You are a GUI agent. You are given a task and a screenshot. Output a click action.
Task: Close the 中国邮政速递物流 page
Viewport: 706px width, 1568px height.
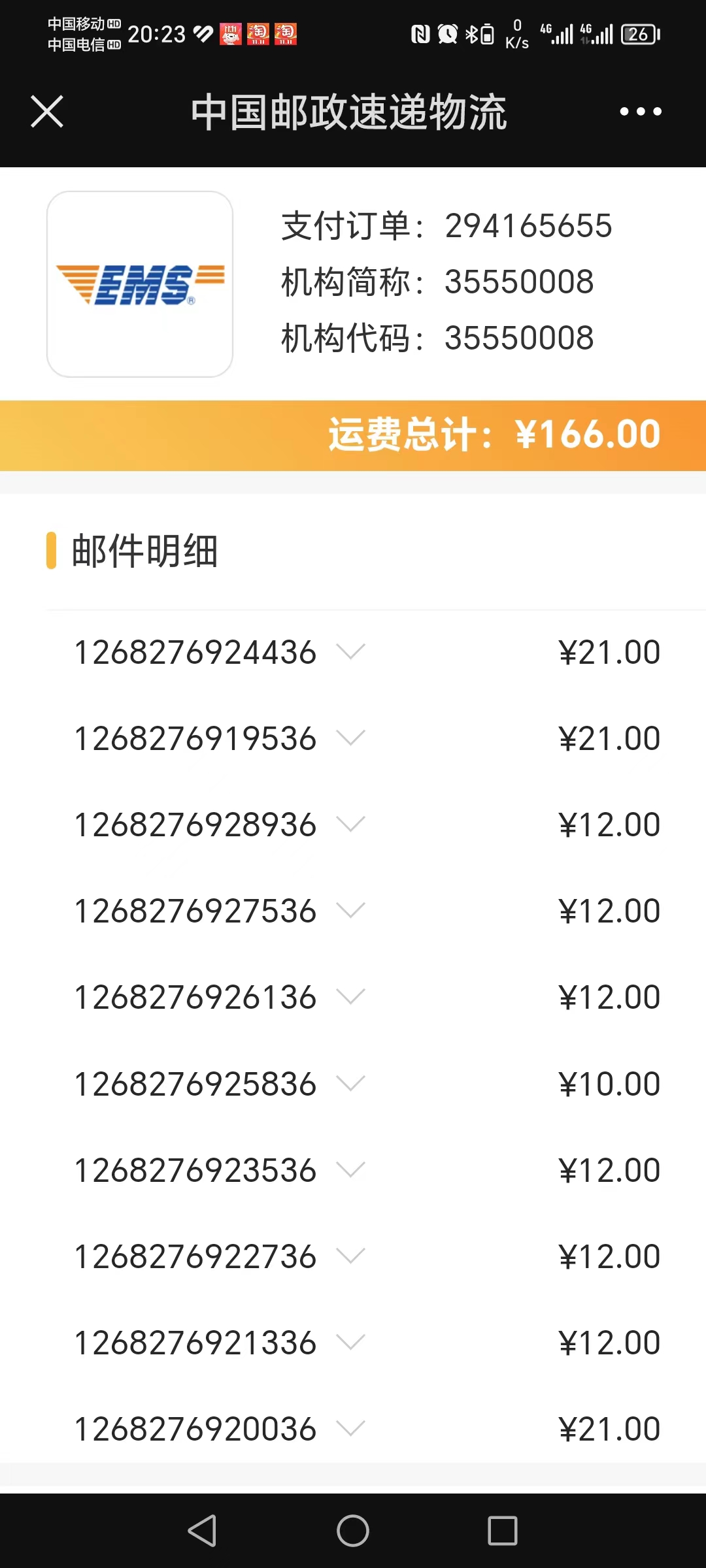click(47, 112)
